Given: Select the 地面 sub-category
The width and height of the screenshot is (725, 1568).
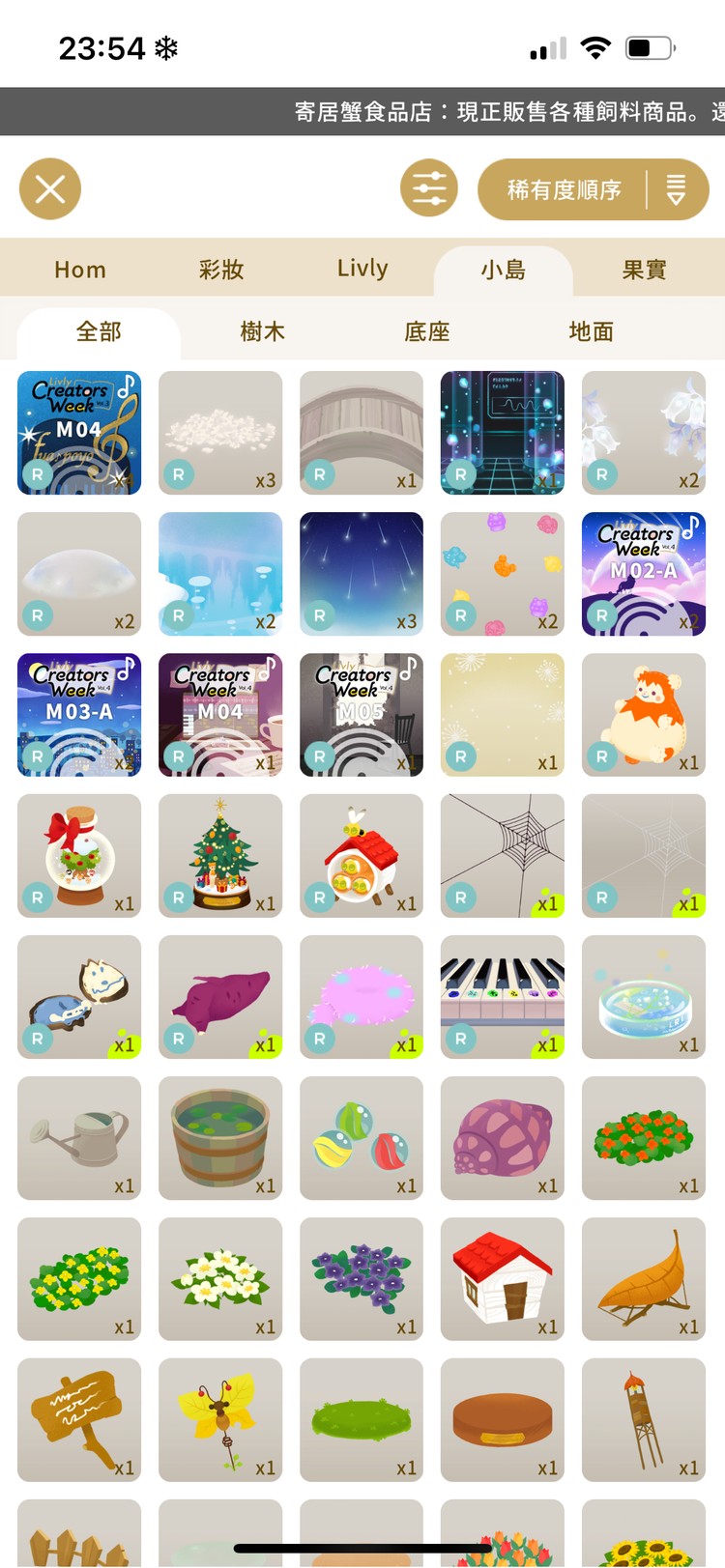Looking at the screenshot, I should (x=591, y=332).
